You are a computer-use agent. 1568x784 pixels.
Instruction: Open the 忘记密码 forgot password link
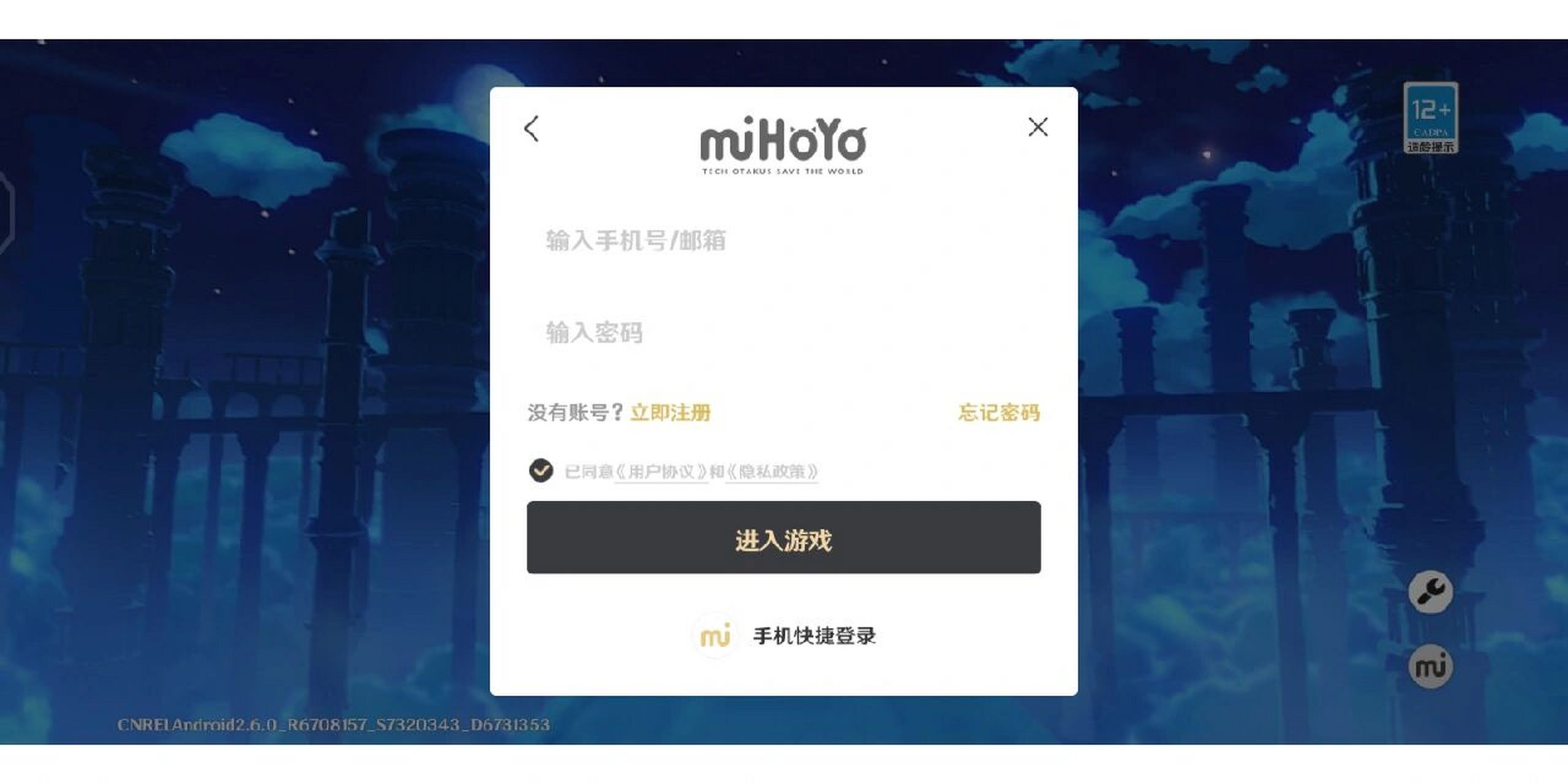(998, 413)
